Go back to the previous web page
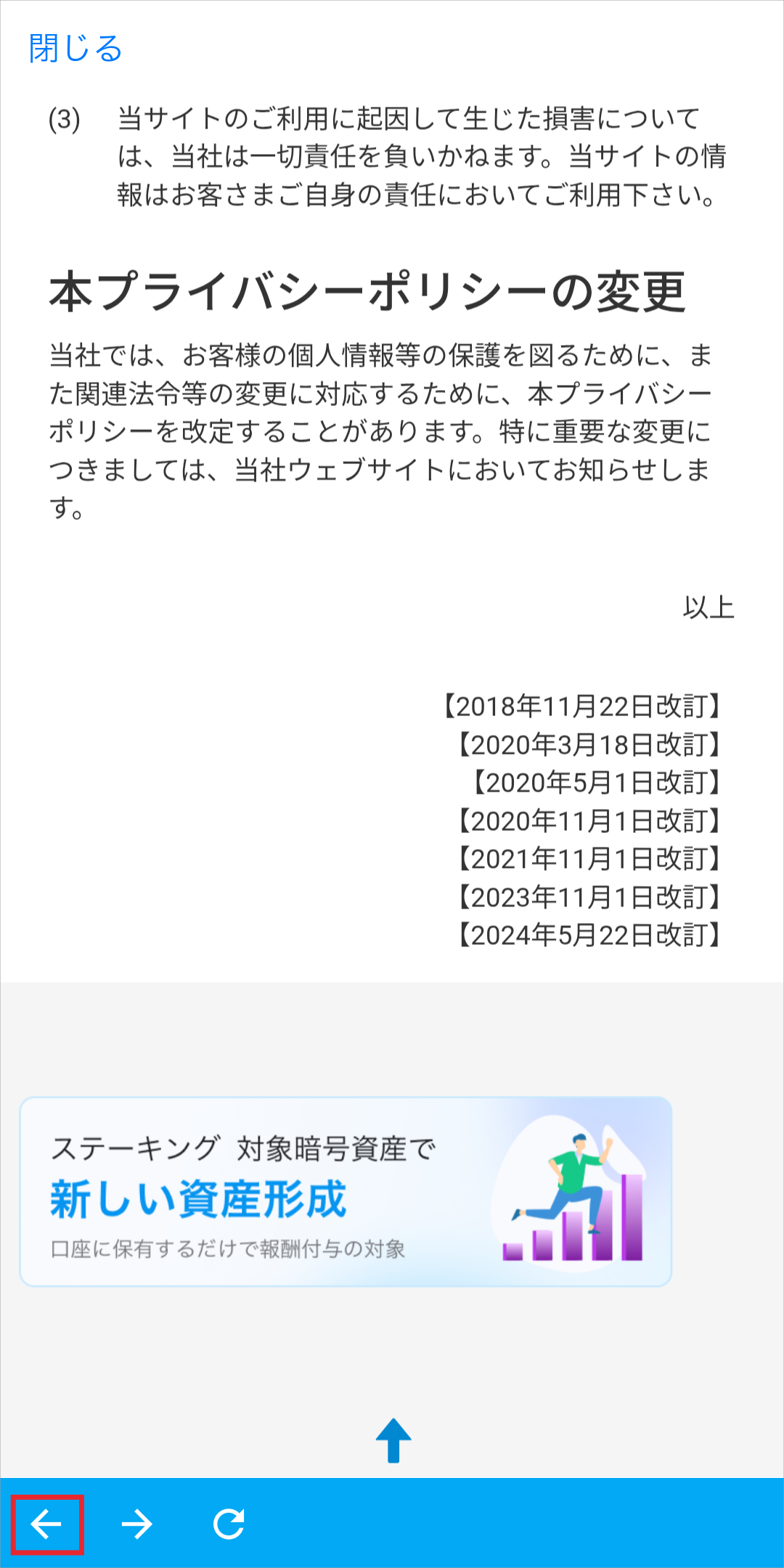Viewport: 784px width, 1568px height. 47,1524
